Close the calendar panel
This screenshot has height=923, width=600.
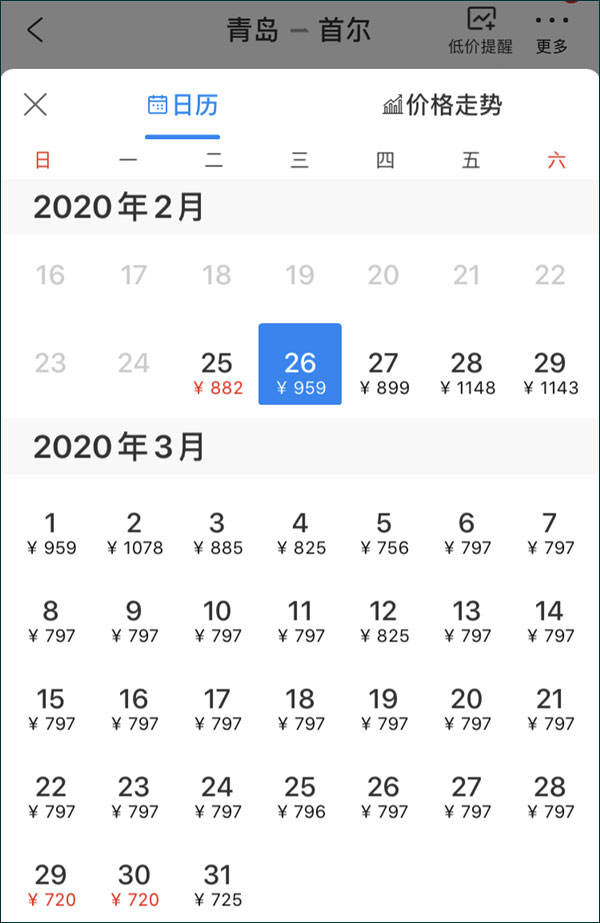point(35,105)
